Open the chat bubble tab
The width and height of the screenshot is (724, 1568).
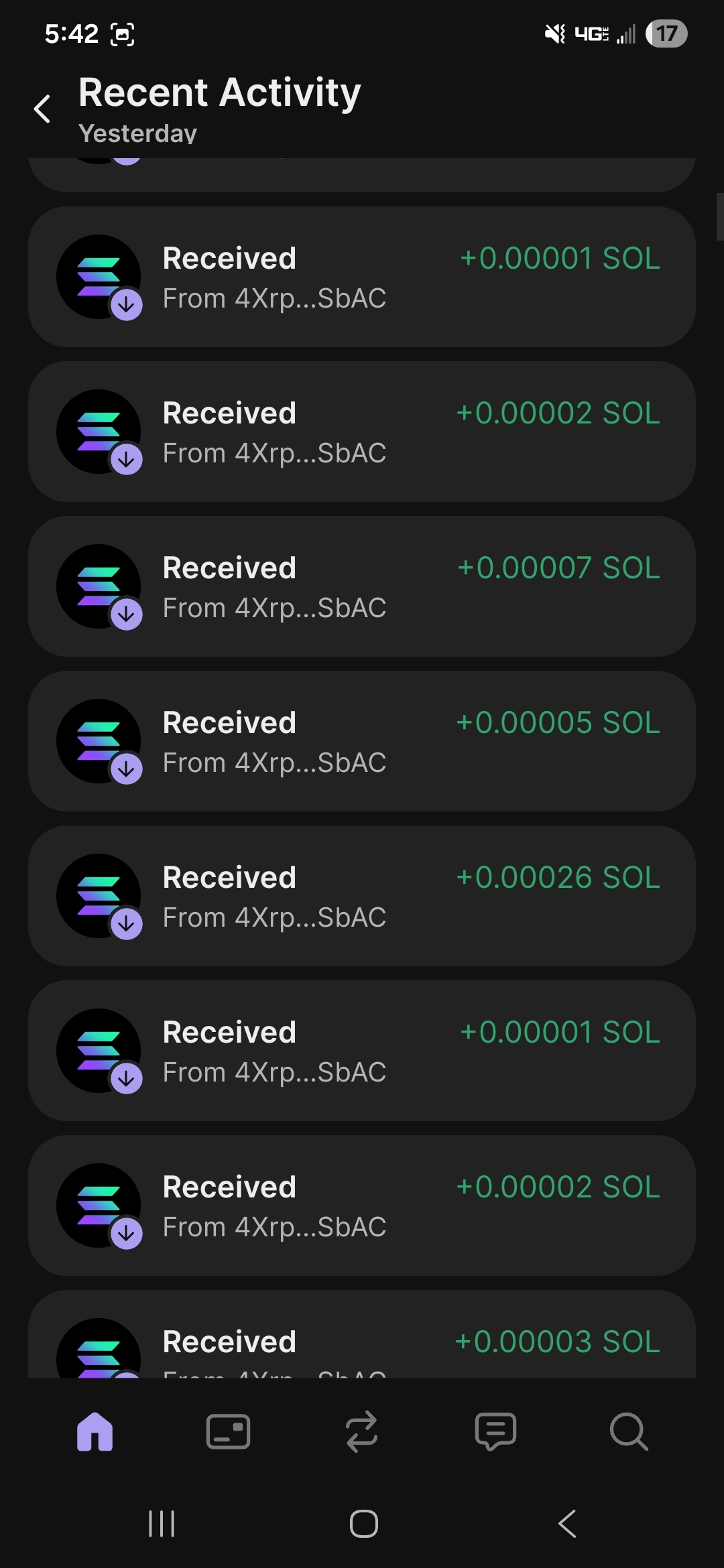(495, 1432)
